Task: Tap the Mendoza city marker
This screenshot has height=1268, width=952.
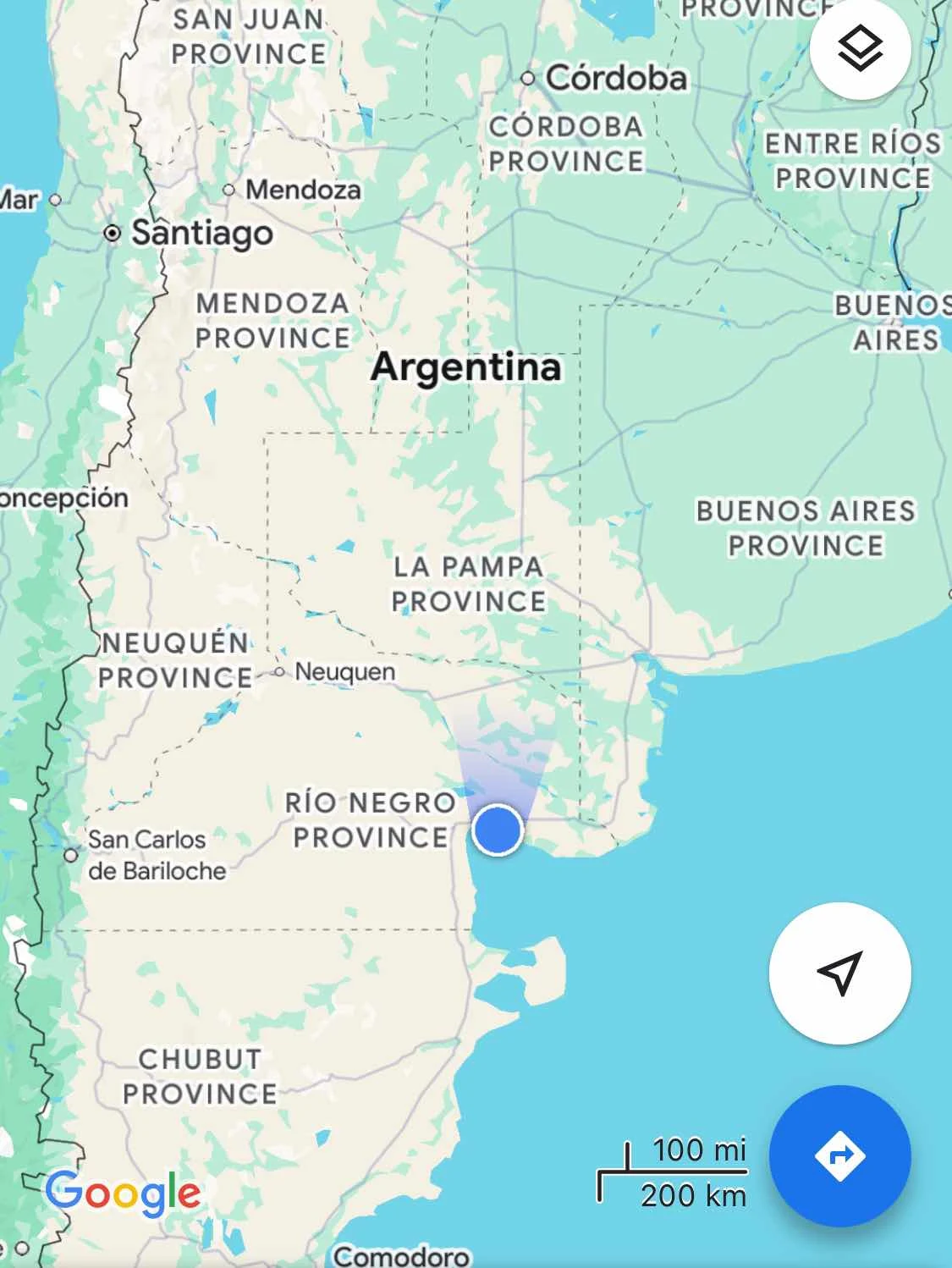Action: (x=229, y=190)
